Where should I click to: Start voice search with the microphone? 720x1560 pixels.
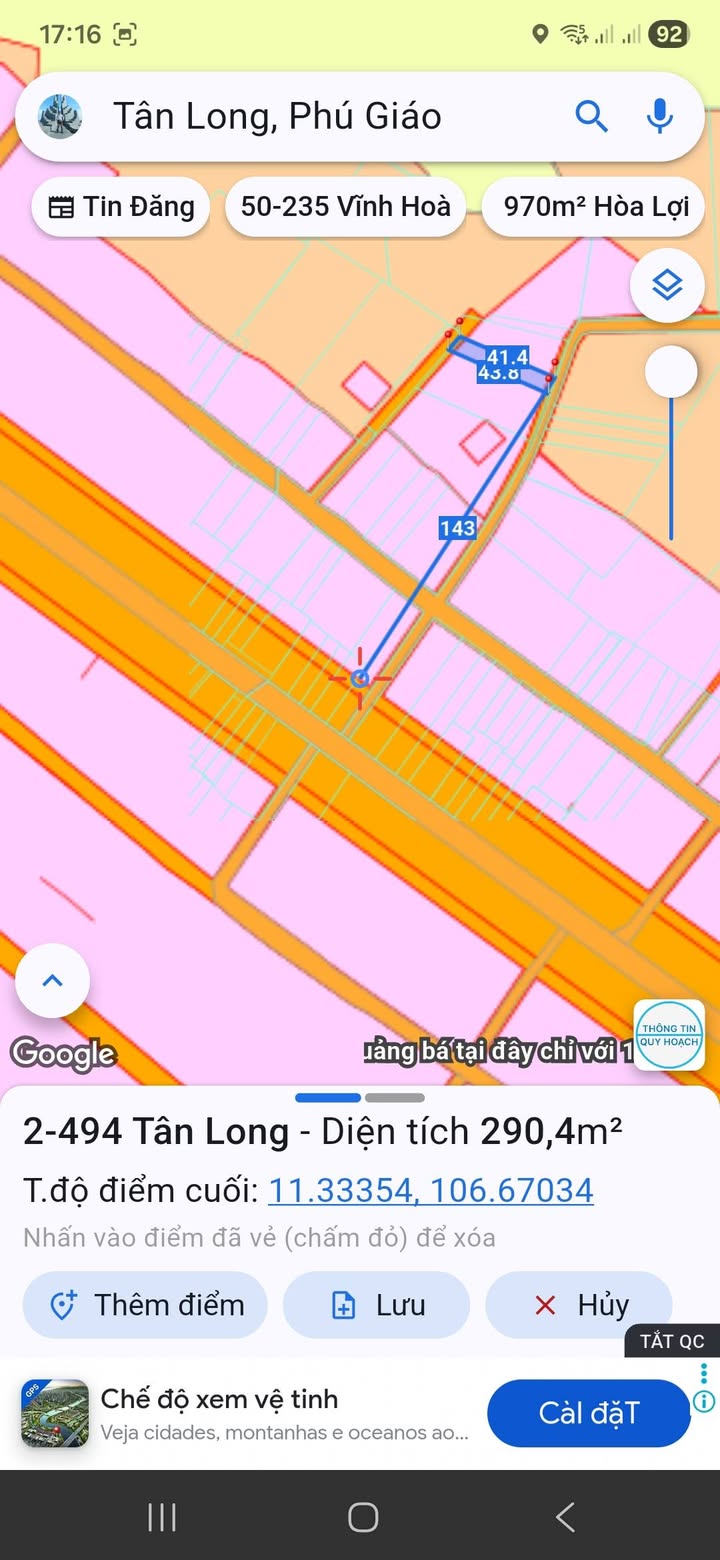(x=659, y=117)
